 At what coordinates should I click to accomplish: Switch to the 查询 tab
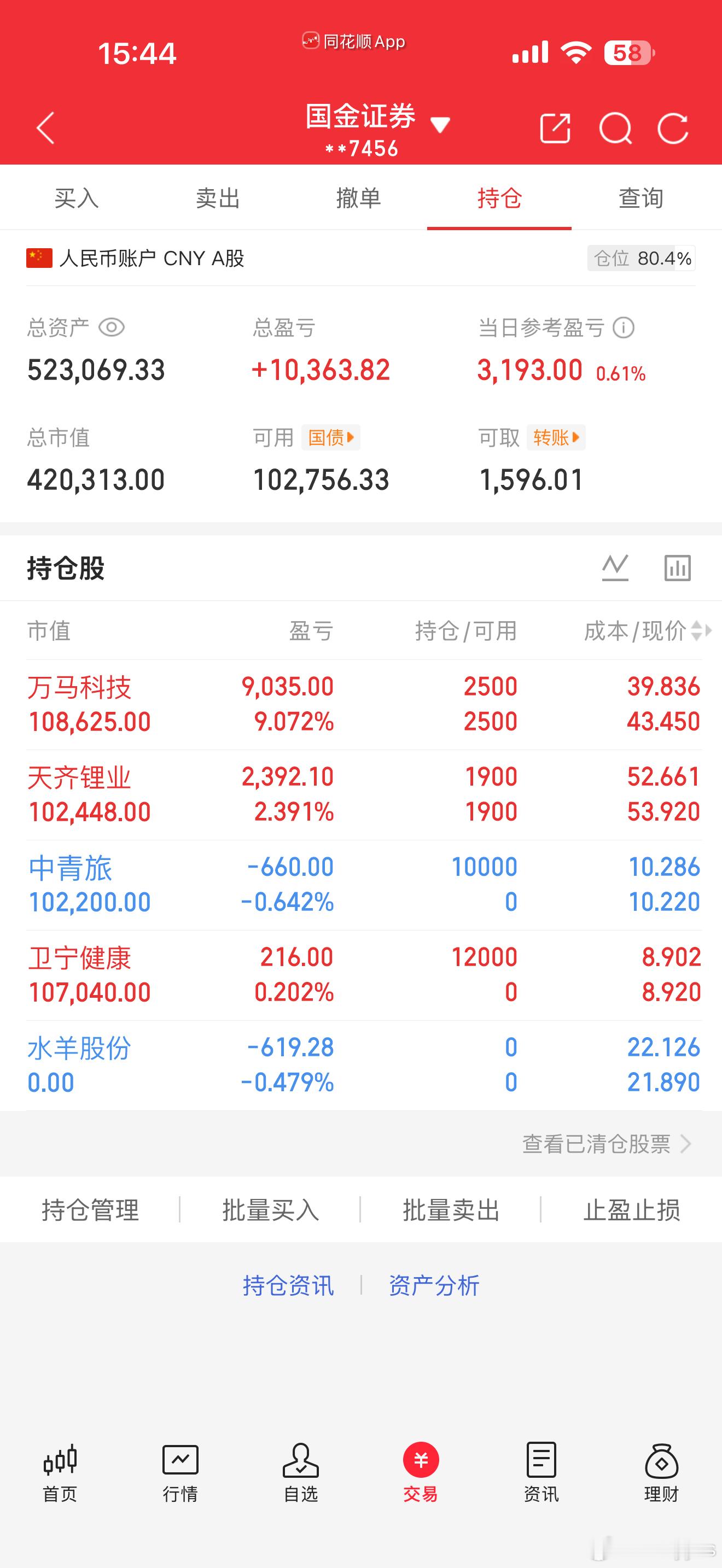[640, 198]
